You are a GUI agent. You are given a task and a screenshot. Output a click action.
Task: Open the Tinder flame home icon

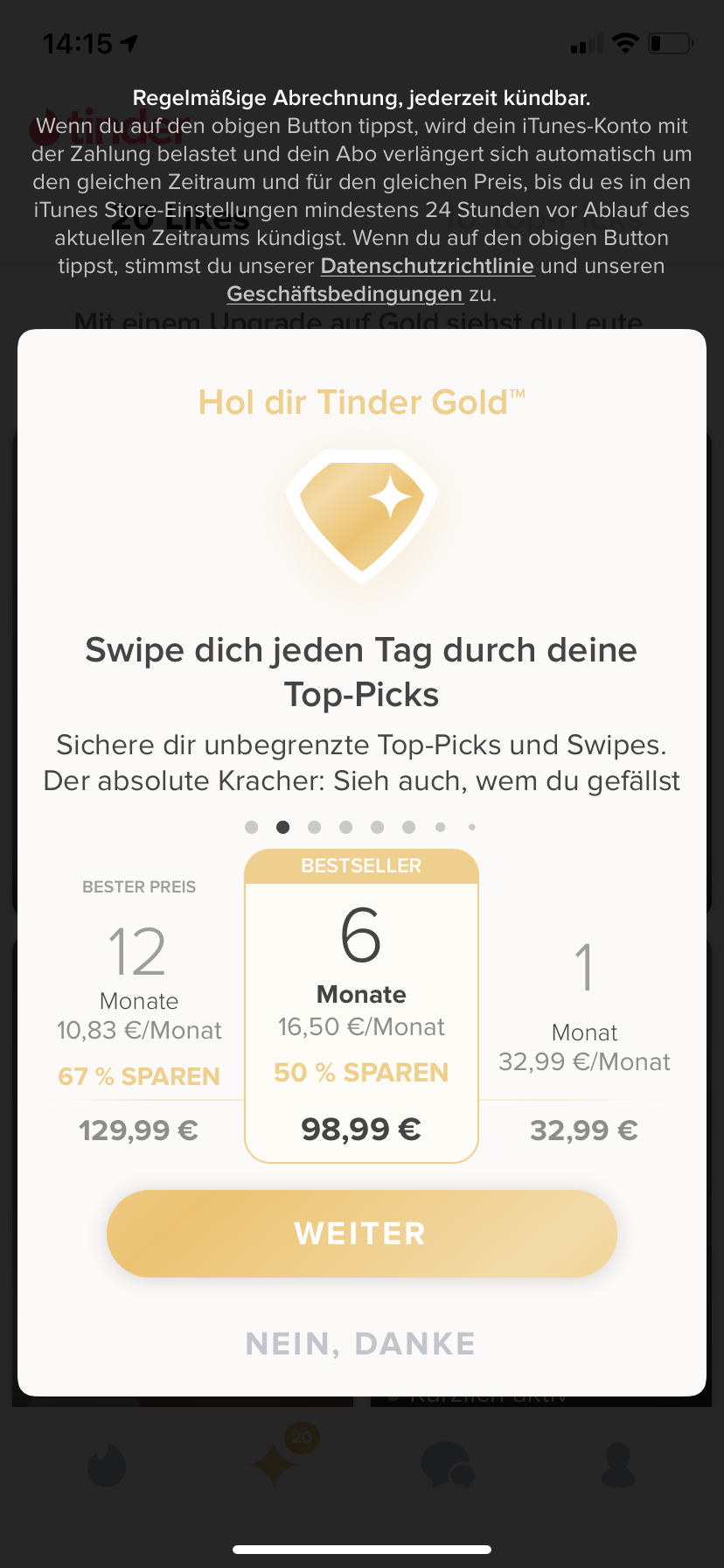pyautogui.click(x=106, y=1468)
